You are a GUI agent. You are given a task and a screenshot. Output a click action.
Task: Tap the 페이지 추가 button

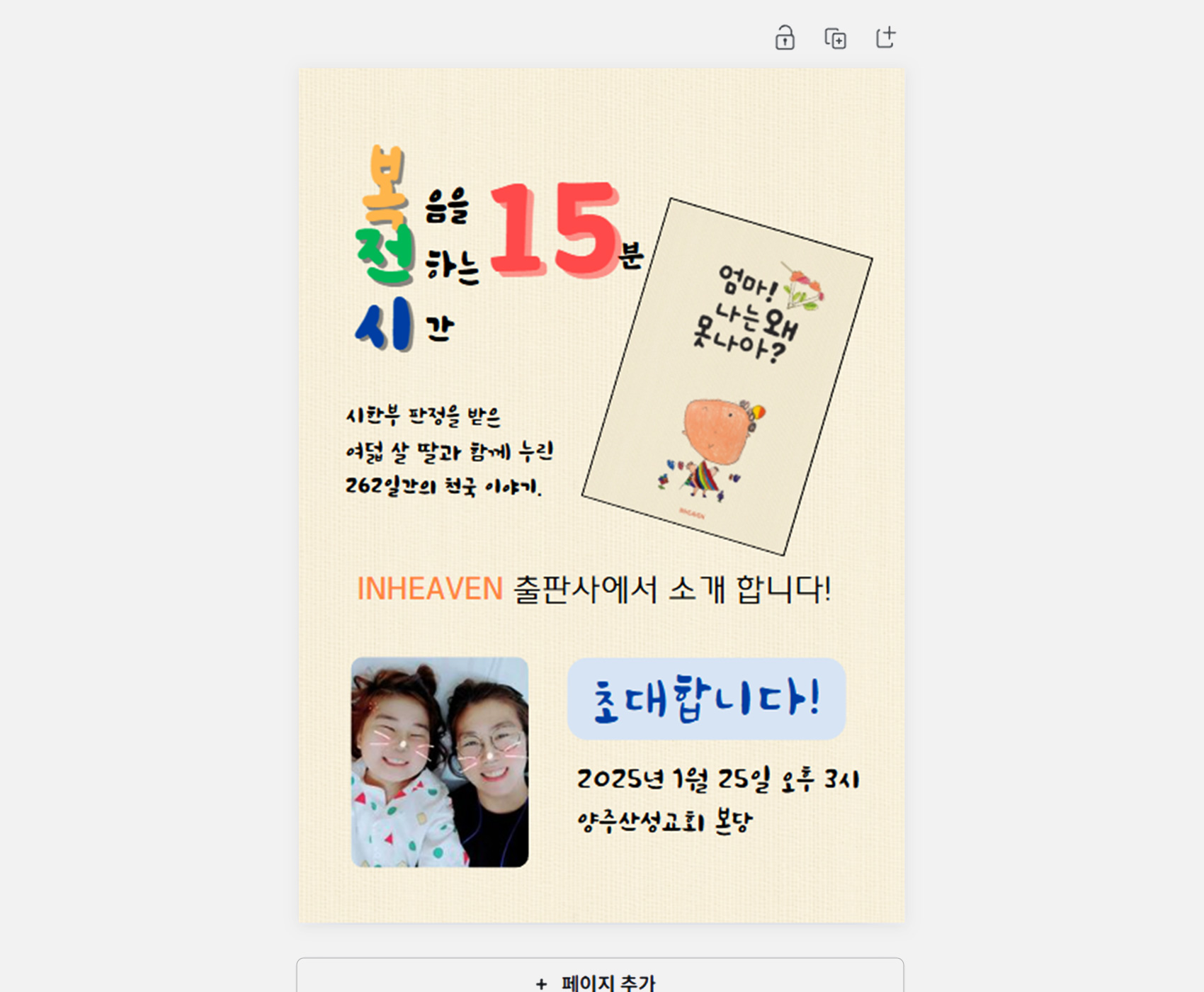(x=599, y=981)
